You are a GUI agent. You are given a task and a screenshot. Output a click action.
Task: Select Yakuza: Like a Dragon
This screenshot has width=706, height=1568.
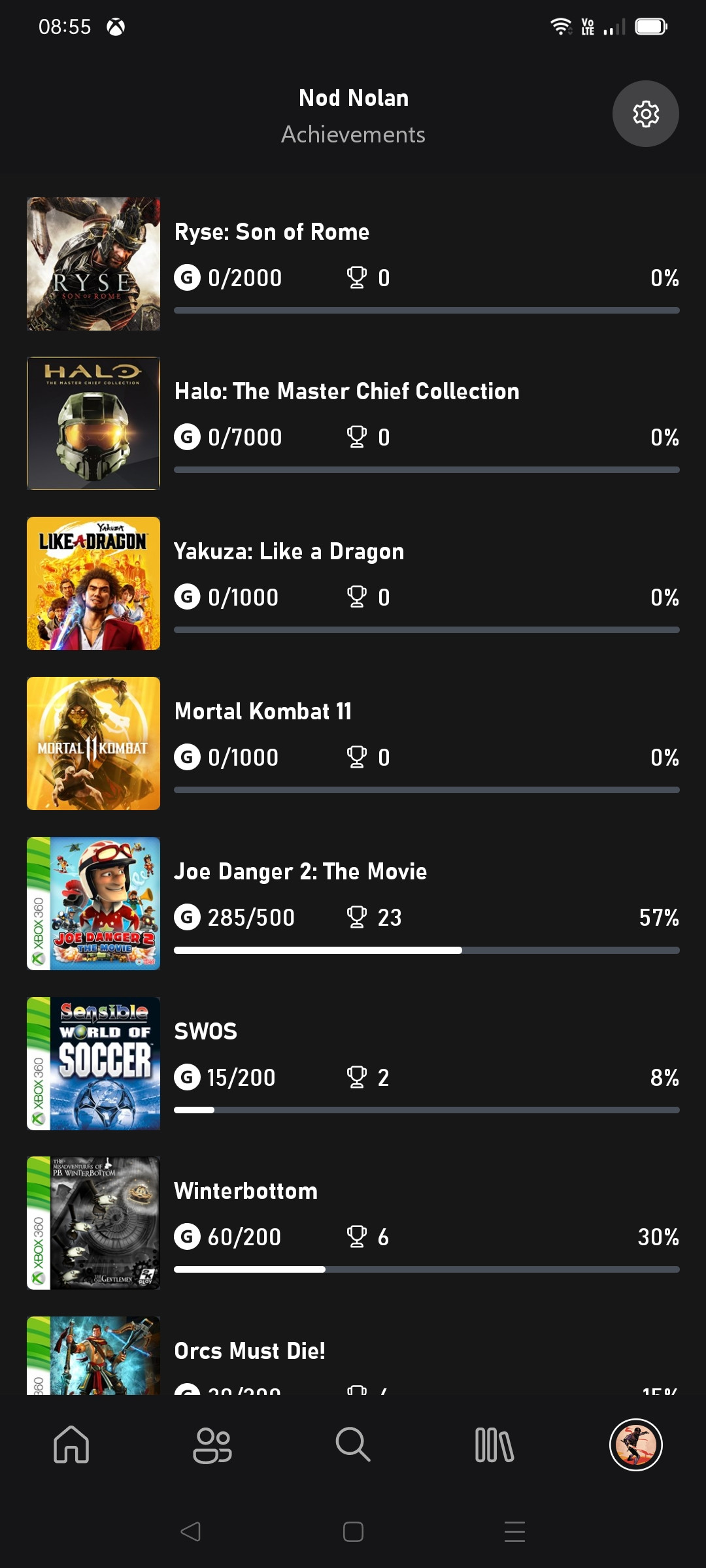pyautogui.click(x=288, y=551)
